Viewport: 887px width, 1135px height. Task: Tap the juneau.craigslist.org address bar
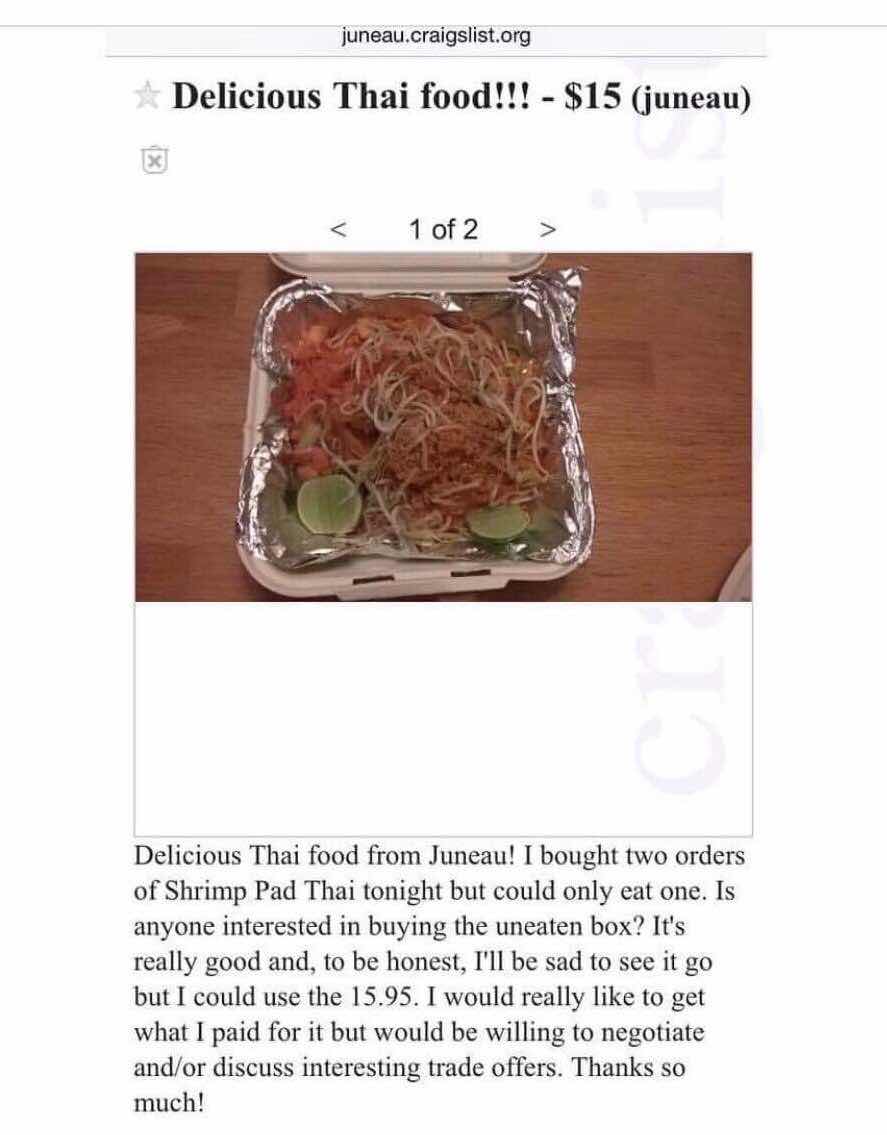point(436,38)
